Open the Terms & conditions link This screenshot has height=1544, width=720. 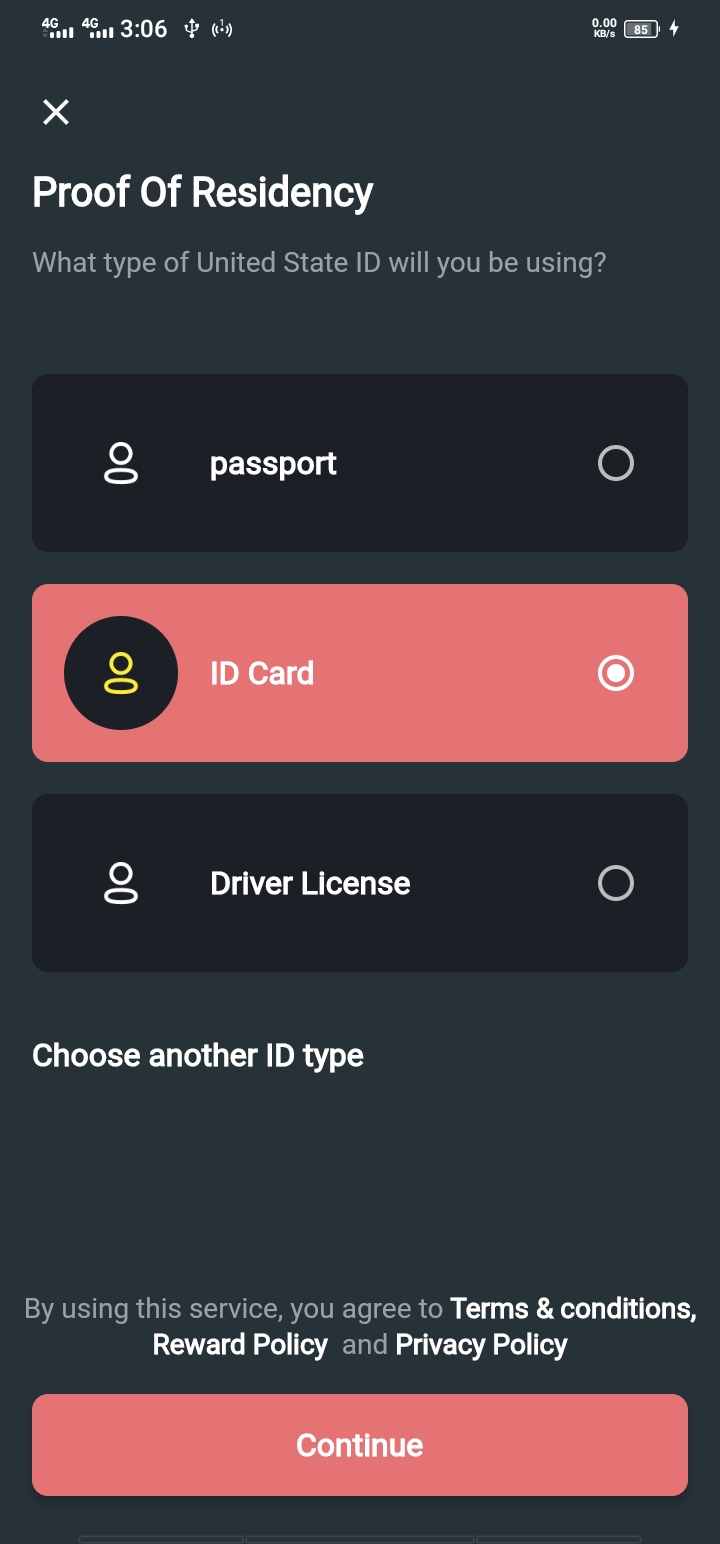572,1309
